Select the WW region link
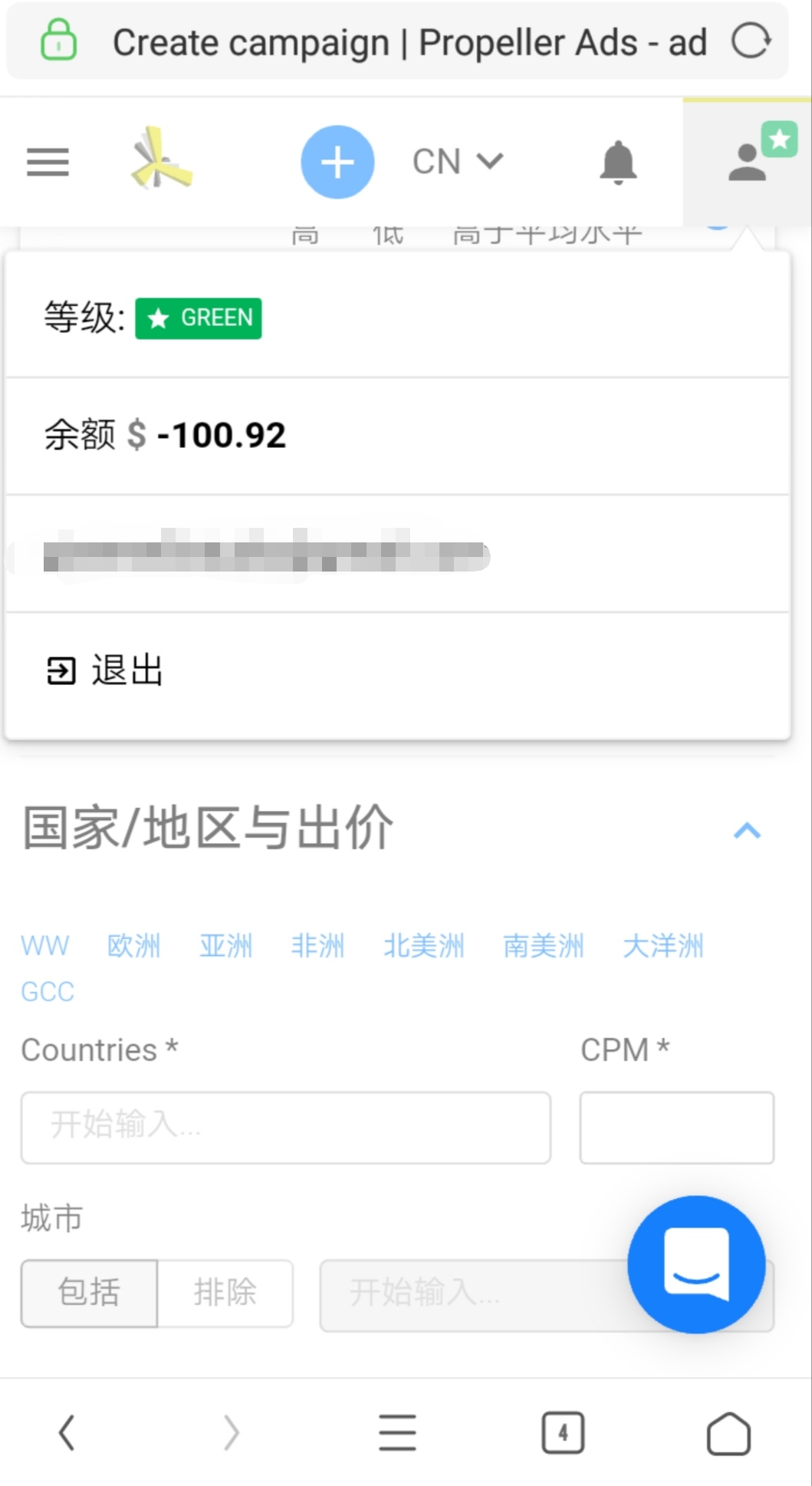This screenshot has height=1486, width=812. (x=45, y=946)
